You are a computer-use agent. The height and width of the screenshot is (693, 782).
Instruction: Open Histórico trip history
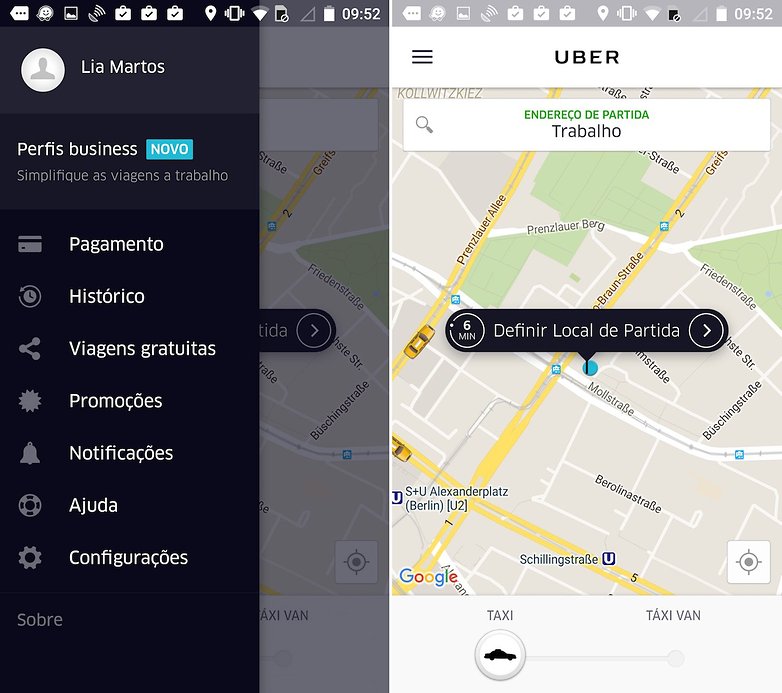106,296
